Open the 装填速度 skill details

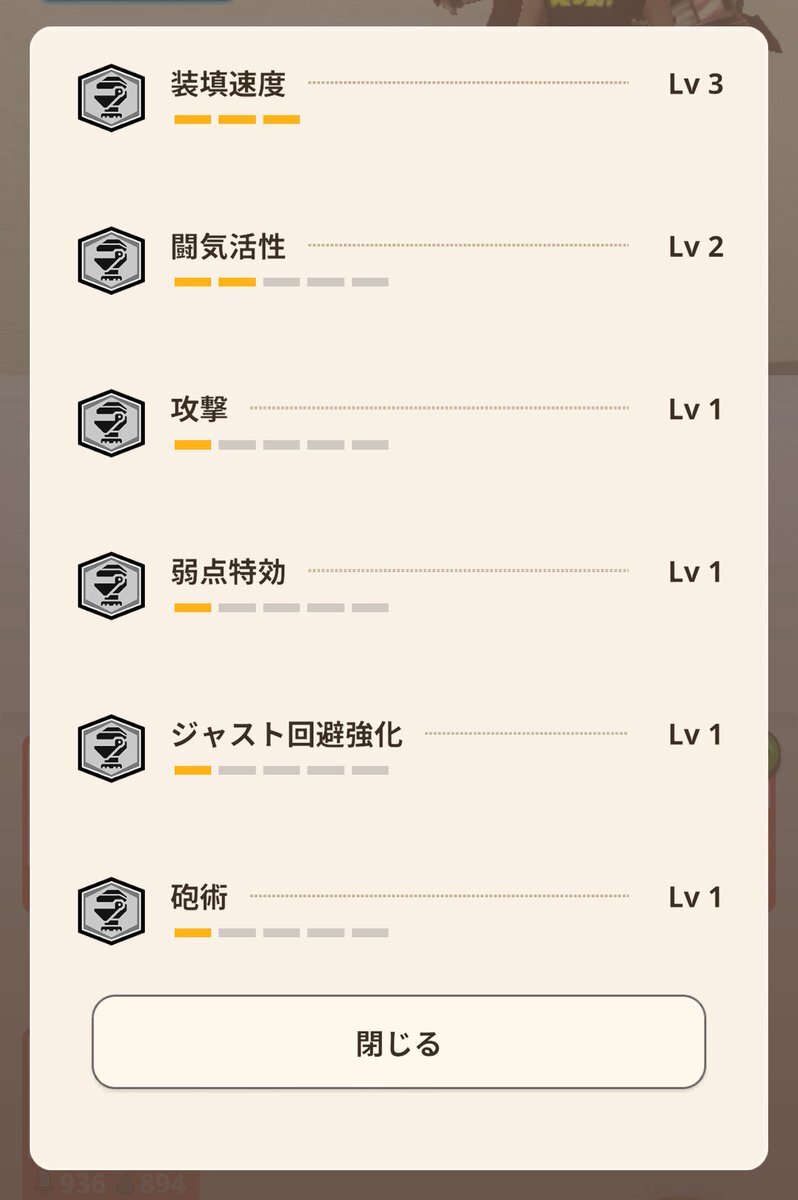[228, 85]
